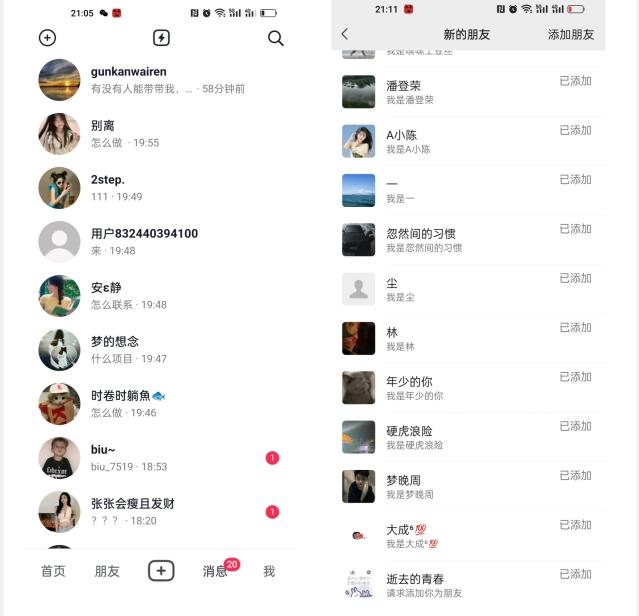Open the search magnifier icon
This screenshot has height=616, width=639.
[276, 38]
